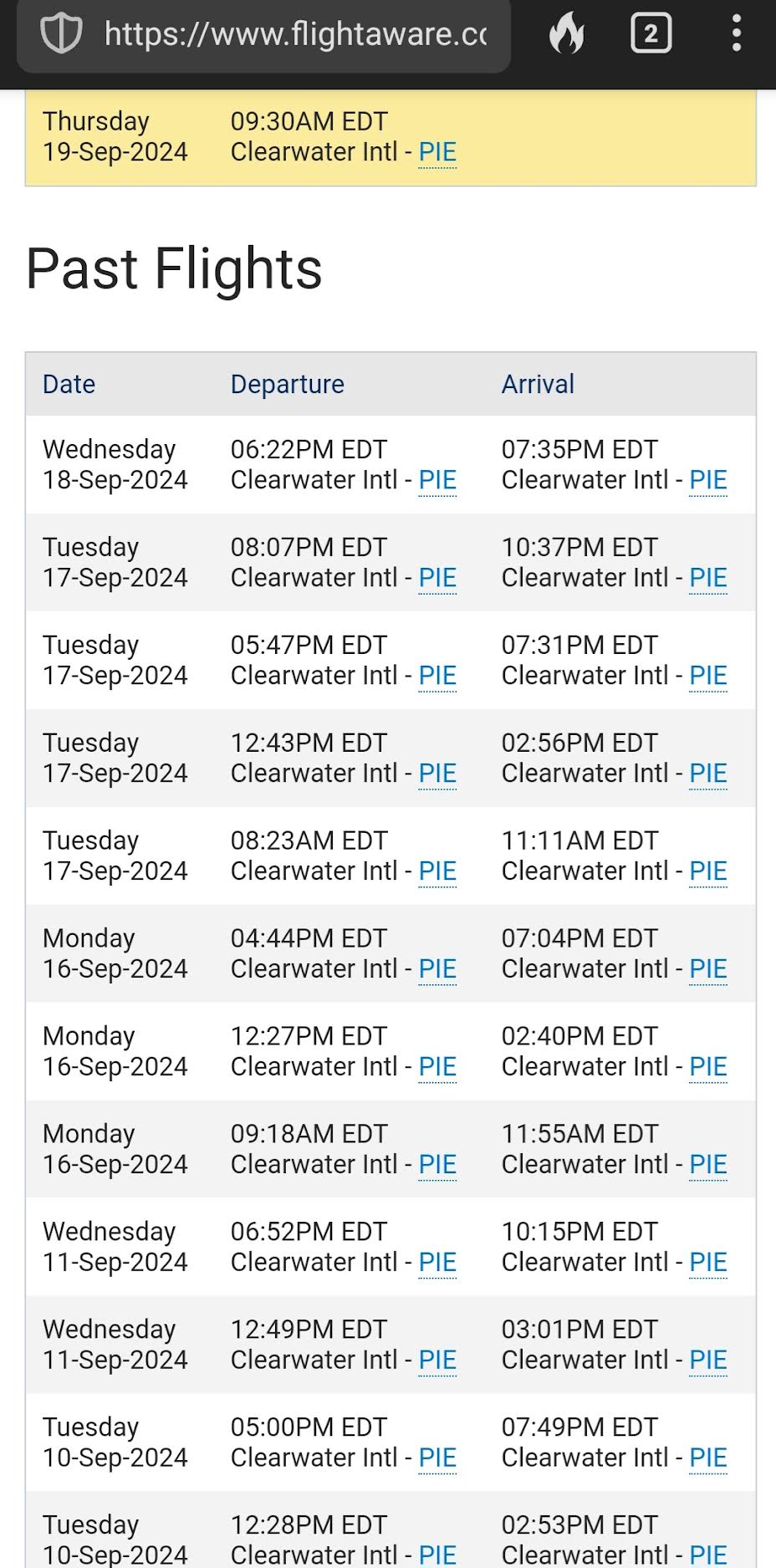Open the departure PIE link for the 12:27PM flight
Viewport: 776px width, 1568px height.
pyautogui.click(x=437, y=1067)
